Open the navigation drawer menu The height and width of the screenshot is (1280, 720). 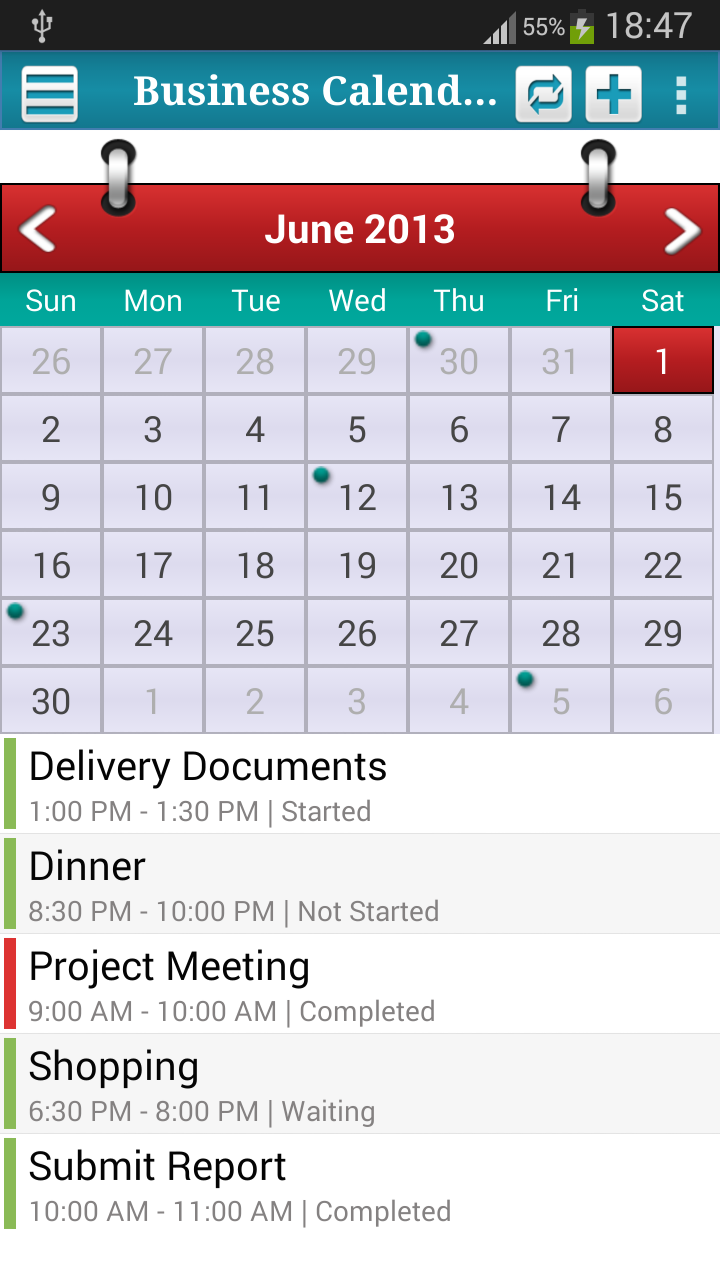pos(48,93)
